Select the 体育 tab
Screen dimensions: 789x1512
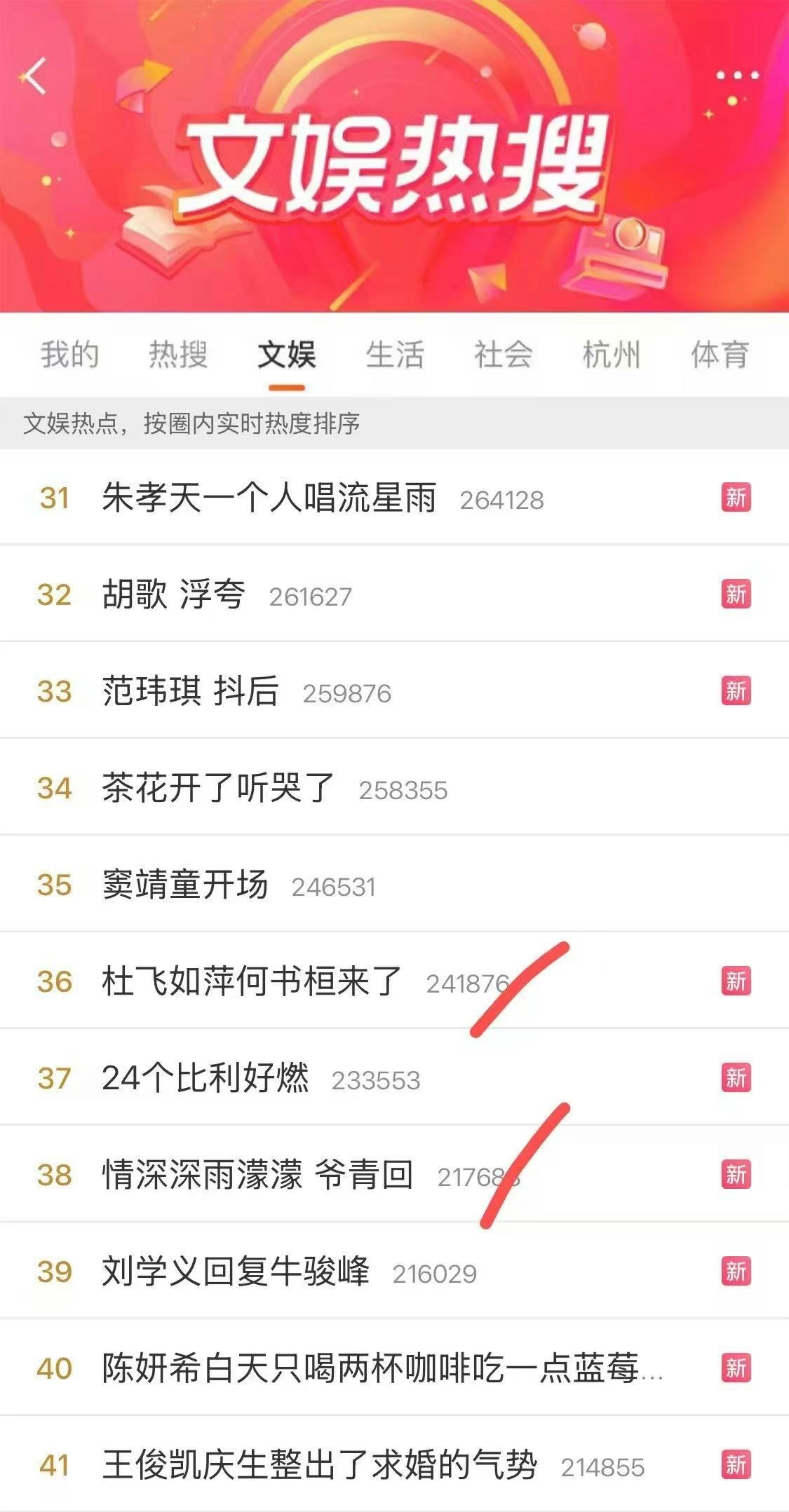(720, 354)
